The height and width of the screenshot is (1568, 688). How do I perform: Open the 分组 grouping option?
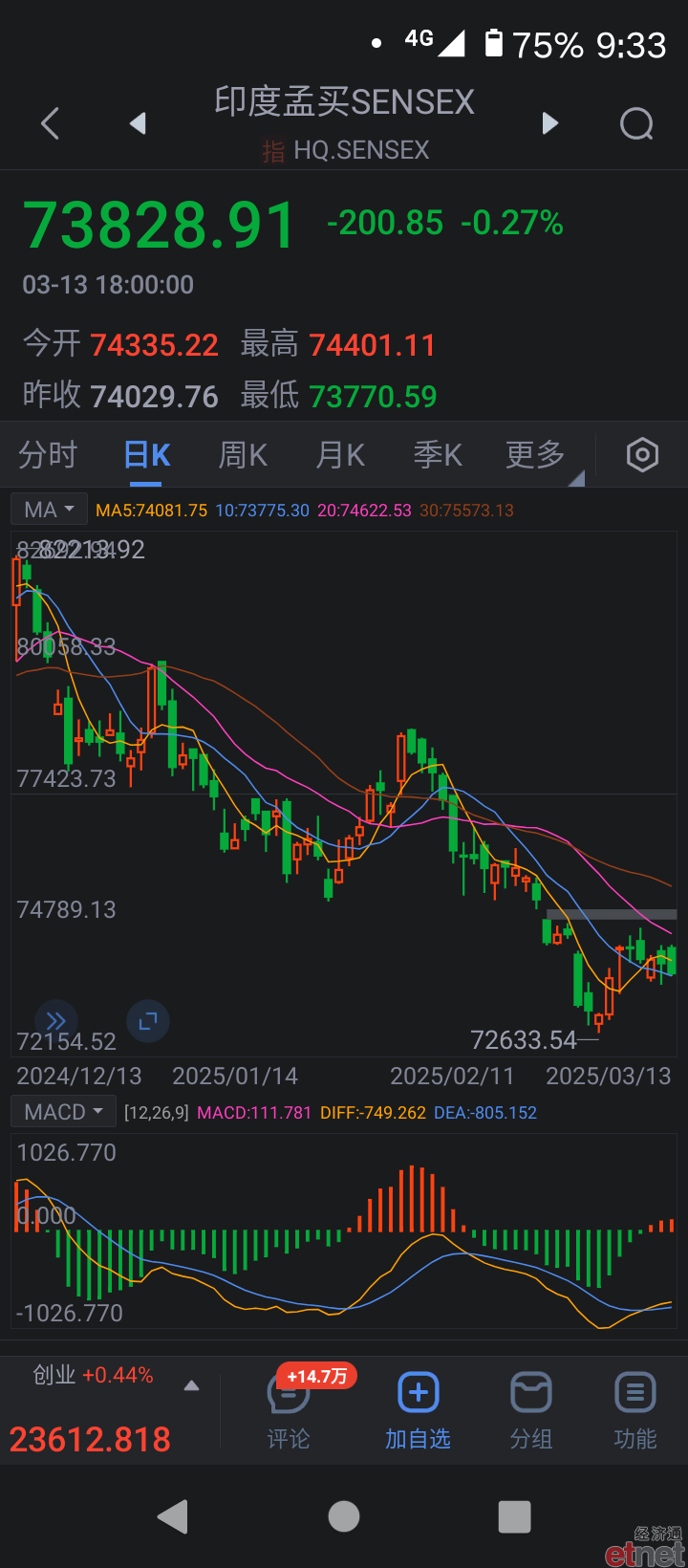point(531,1411)
